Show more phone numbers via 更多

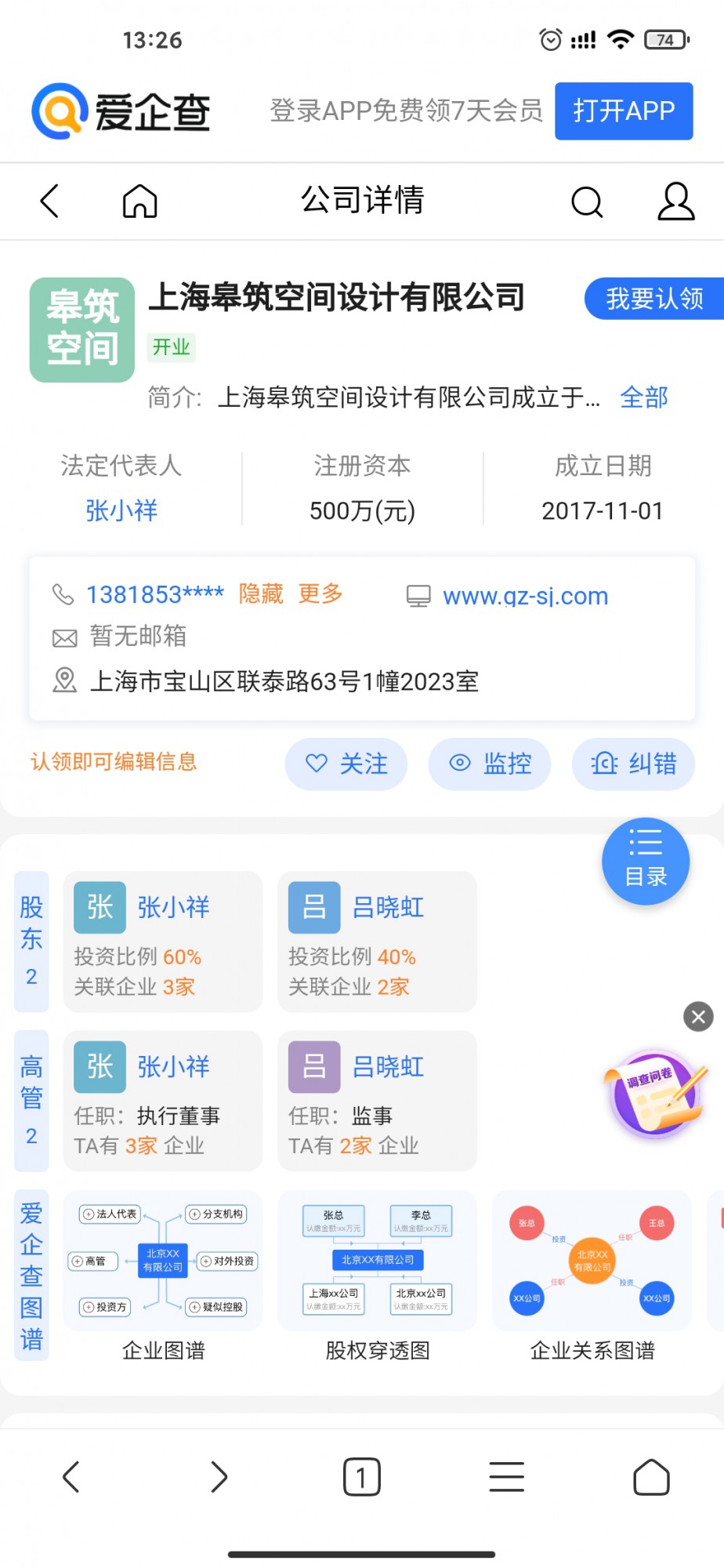320,594
